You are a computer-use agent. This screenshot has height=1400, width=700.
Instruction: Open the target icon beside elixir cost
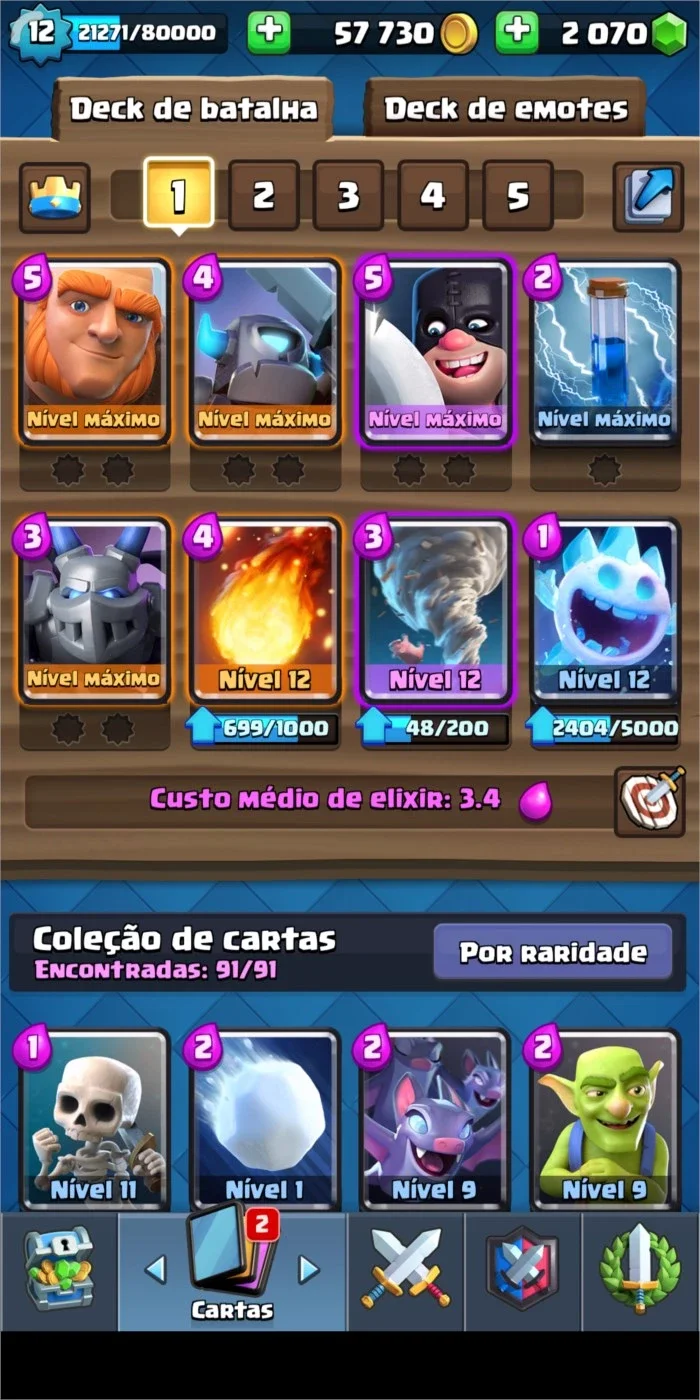649,801
